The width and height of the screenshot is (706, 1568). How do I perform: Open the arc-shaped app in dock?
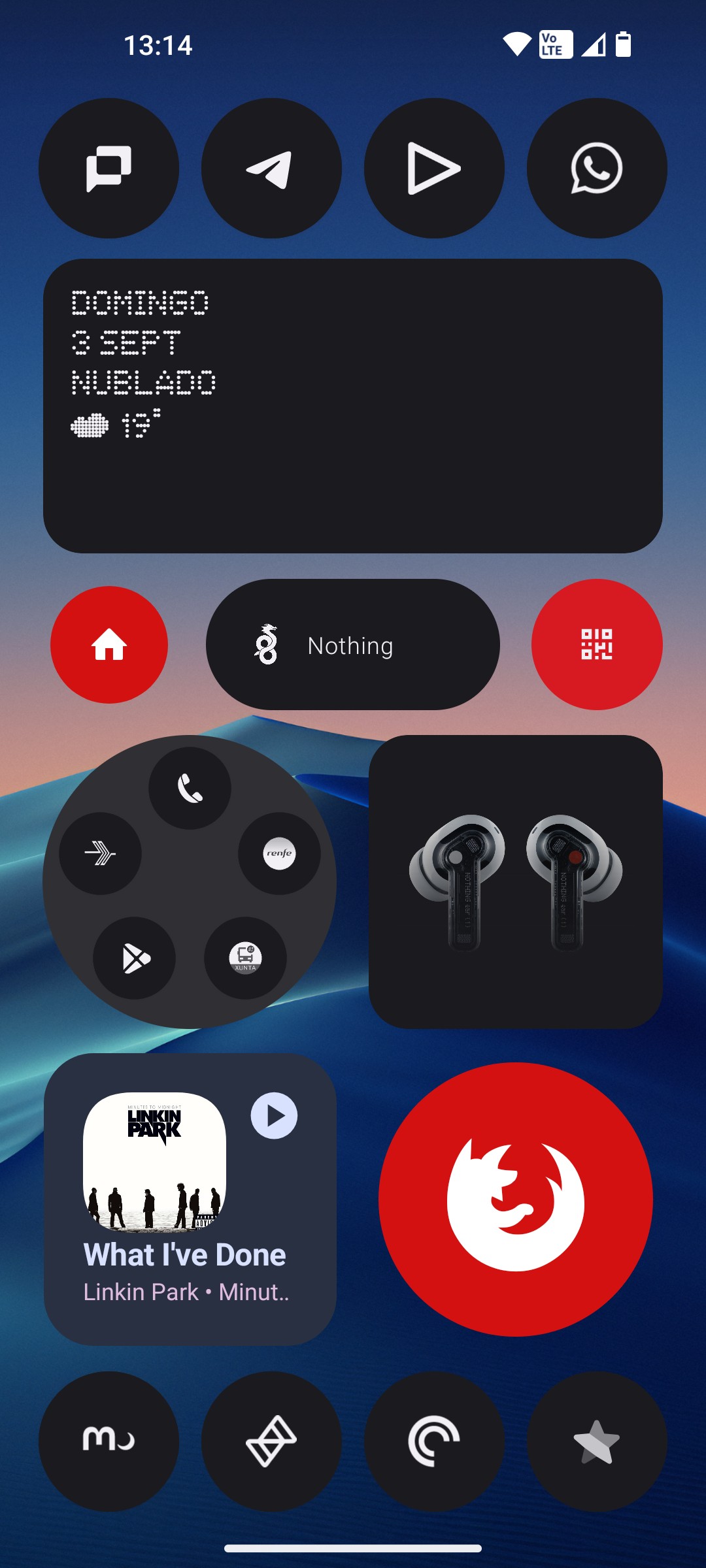[x=434, y=1441]
